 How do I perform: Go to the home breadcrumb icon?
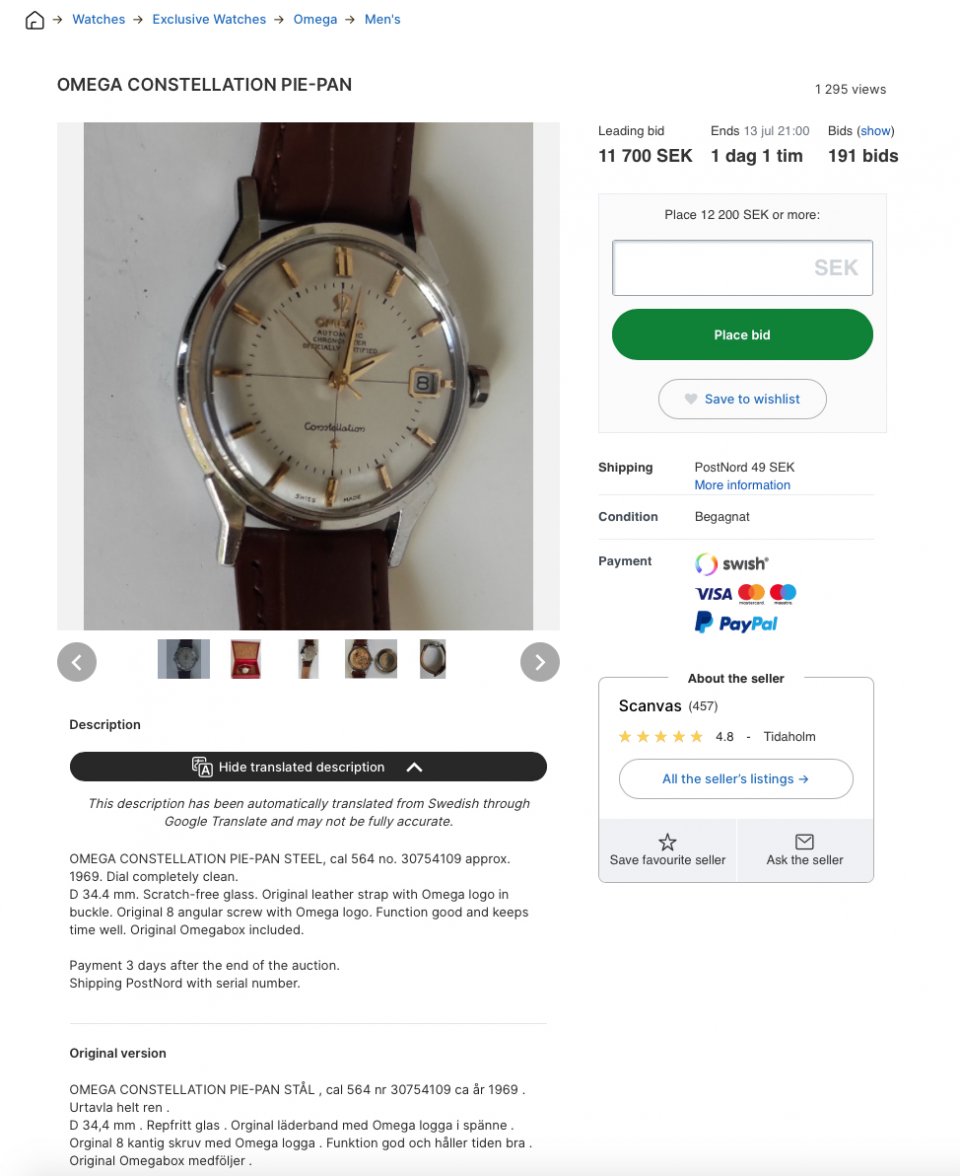[35, 20]
